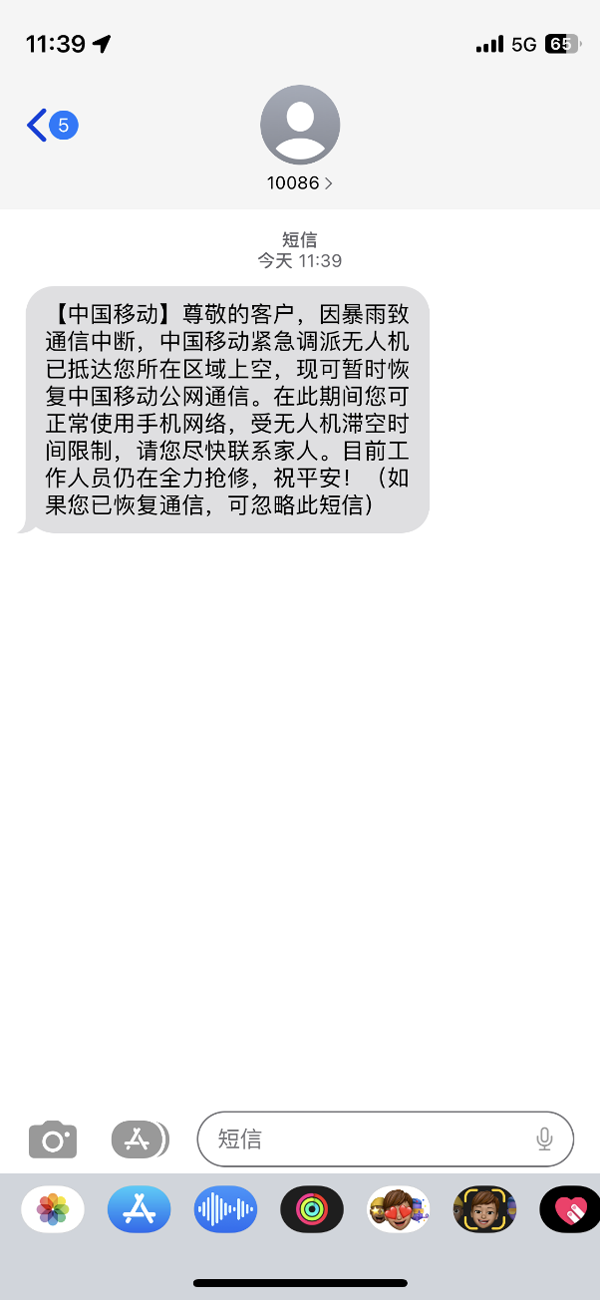Viewport: 600px width, 1300px height.
Task: Go back to the messages list
Action: tap(50, 126)
